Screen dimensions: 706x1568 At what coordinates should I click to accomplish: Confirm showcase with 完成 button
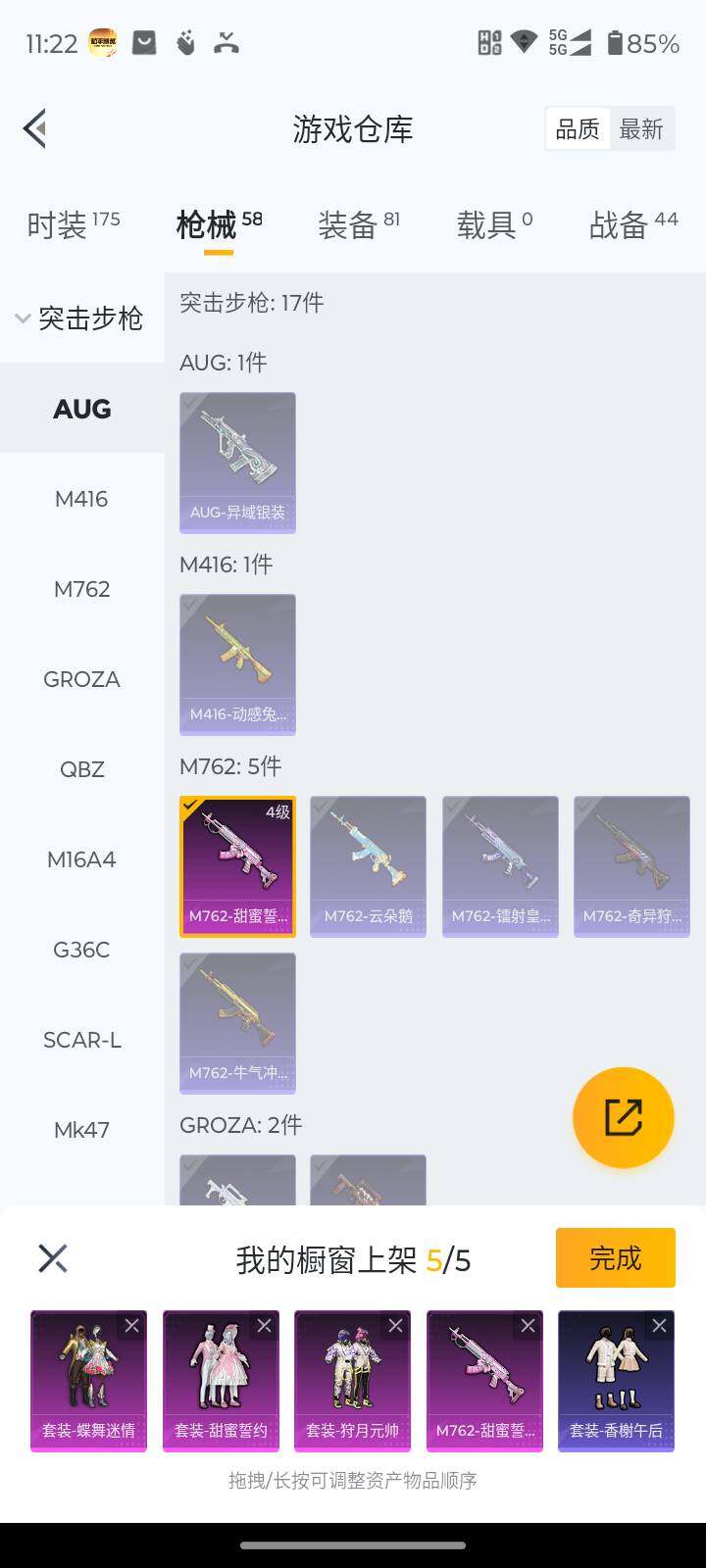615,1257
